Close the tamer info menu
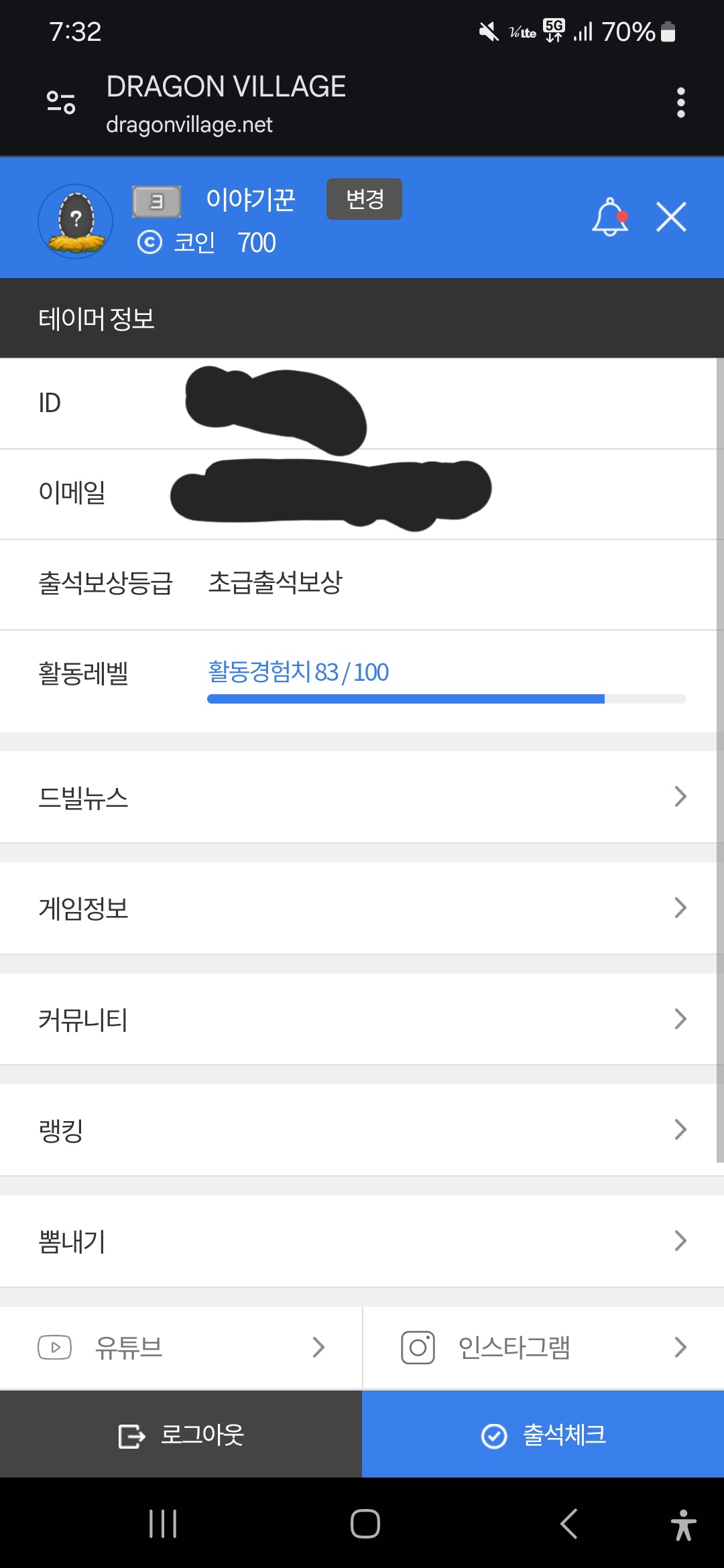724x1568 pixels. point(671,217)
